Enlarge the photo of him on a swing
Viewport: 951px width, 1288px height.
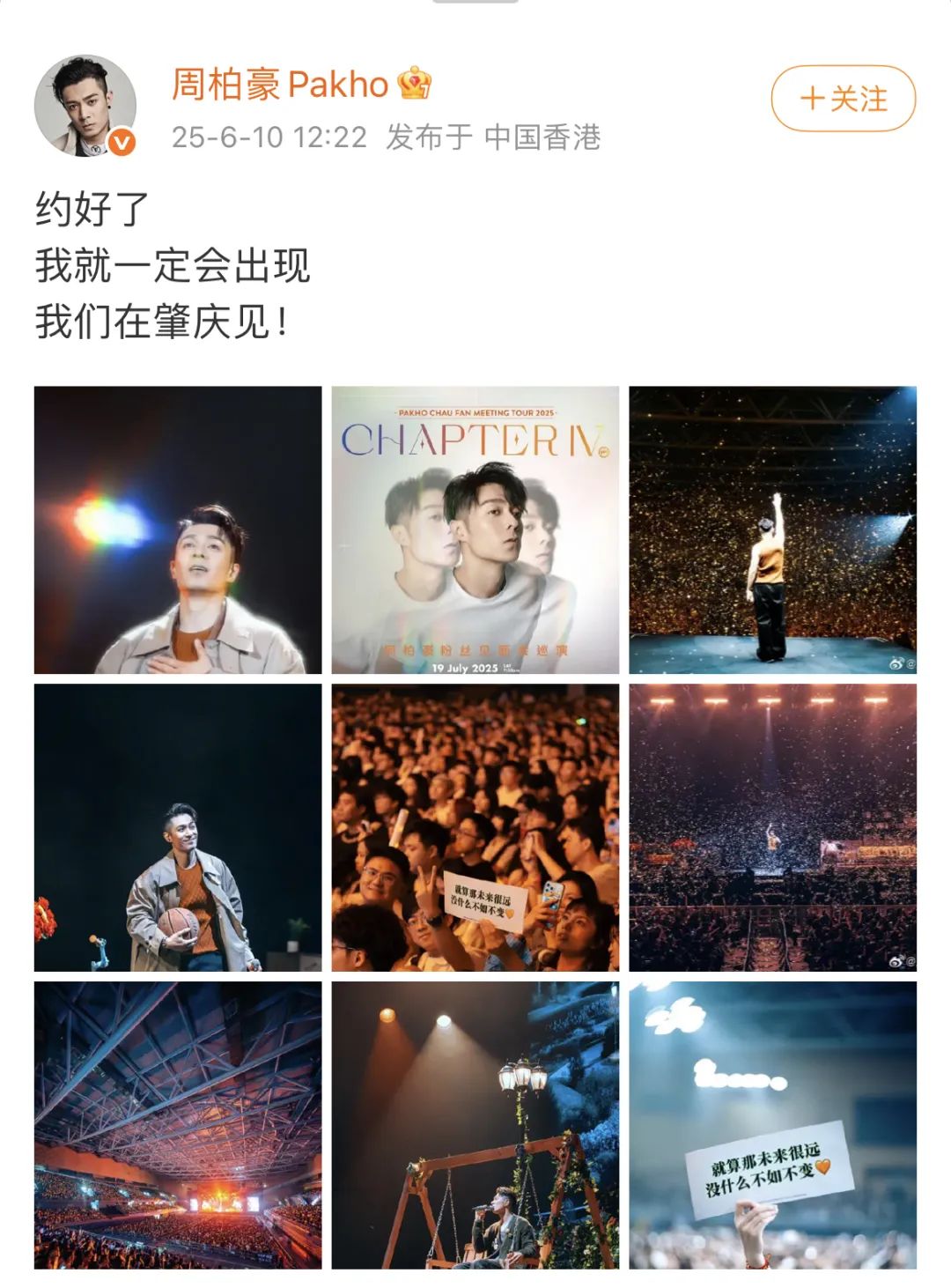tap(475, 1125)
